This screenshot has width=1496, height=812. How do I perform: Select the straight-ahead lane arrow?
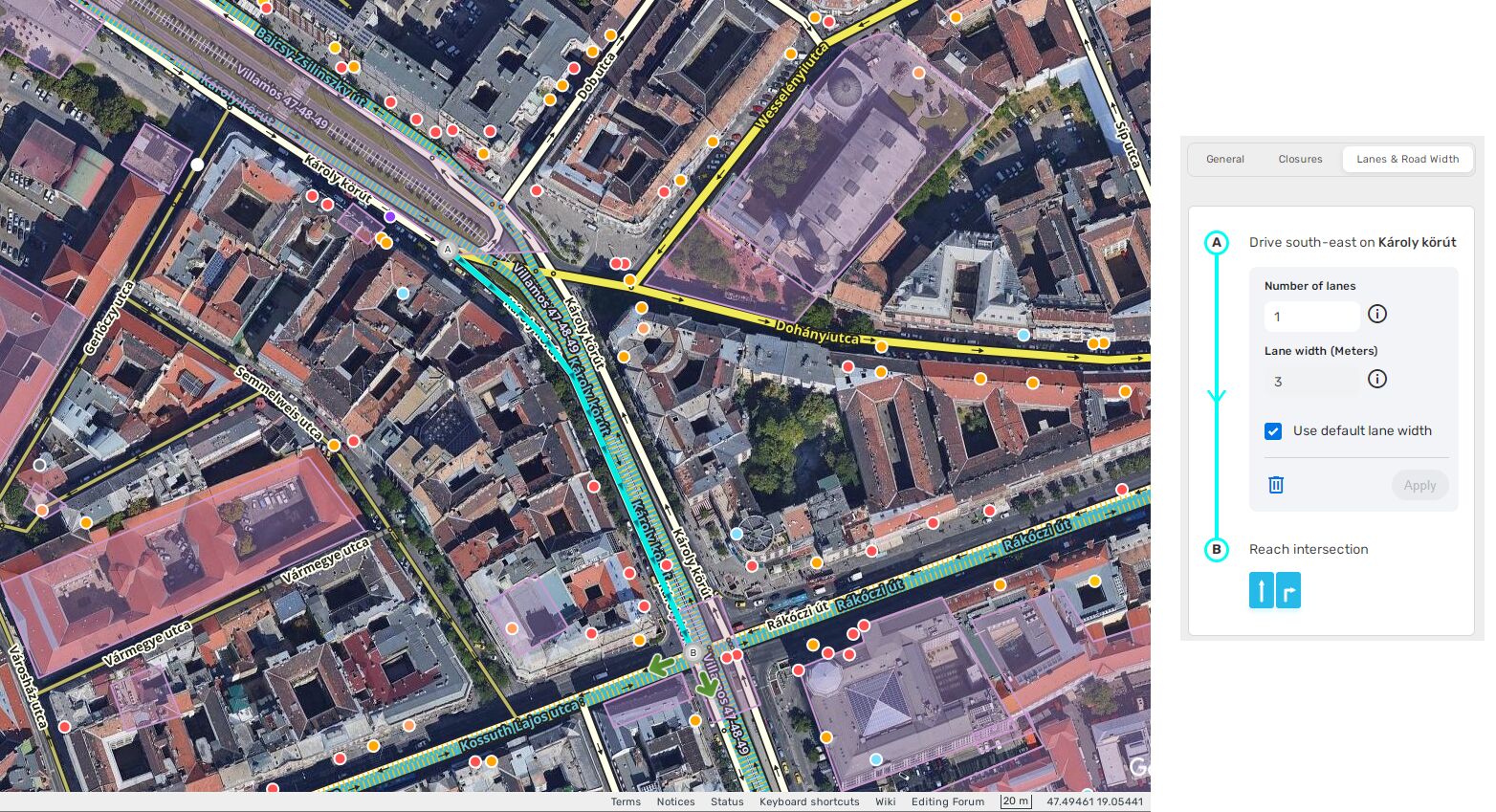[1261, 590]
